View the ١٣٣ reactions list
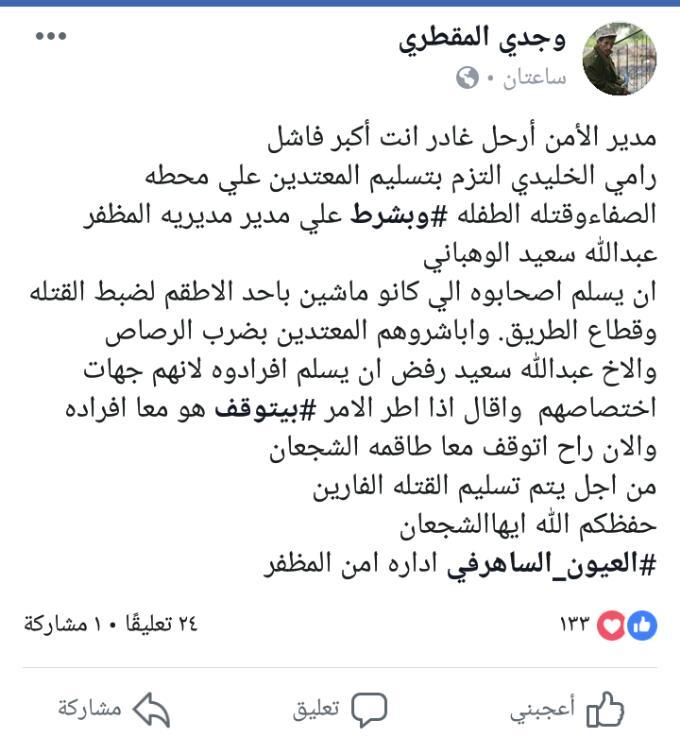Image resolution: width=680 pixels, height=744 pixels. (609, 625)
